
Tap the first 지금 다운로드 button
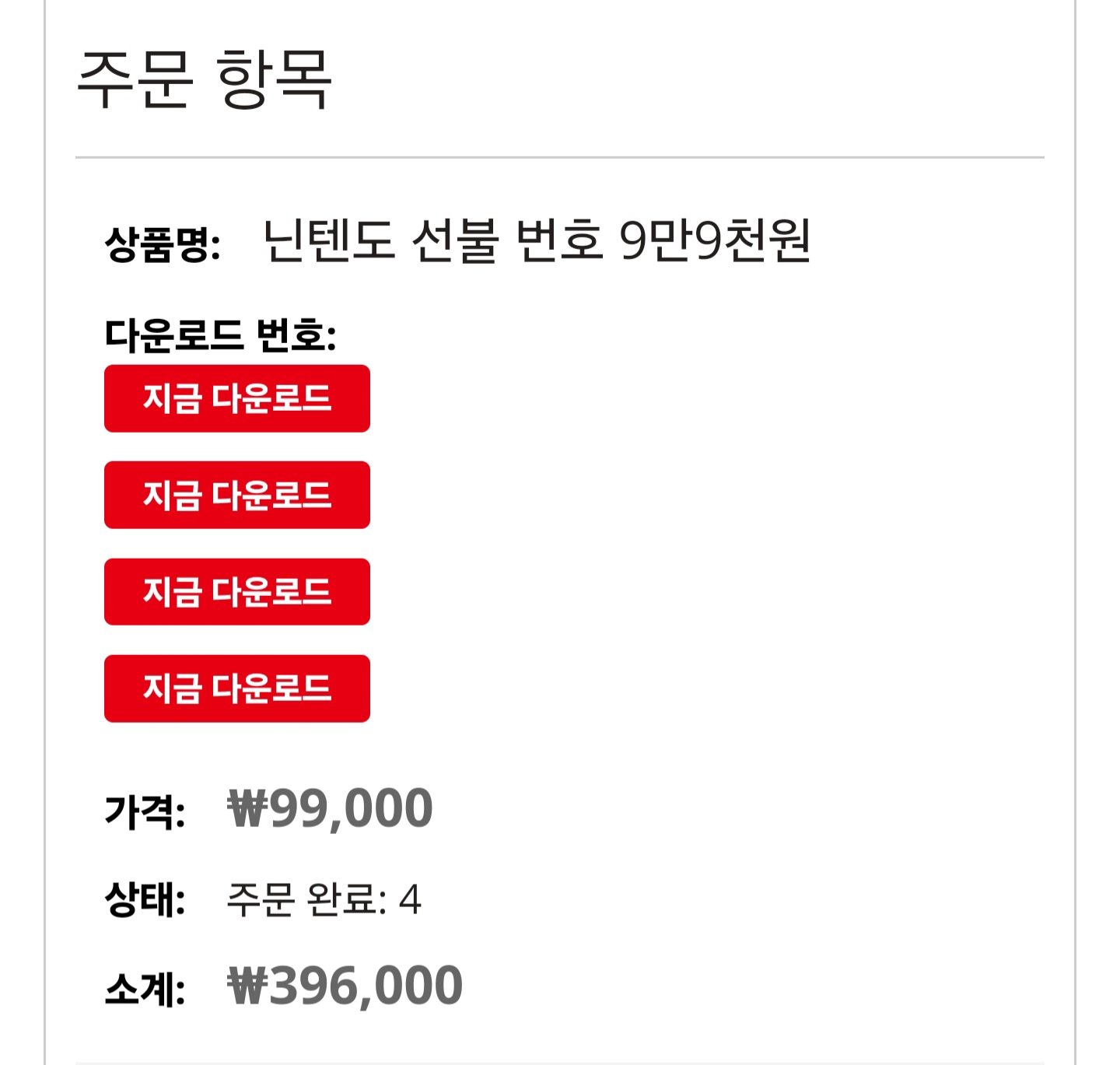click(x=236, y=398)
